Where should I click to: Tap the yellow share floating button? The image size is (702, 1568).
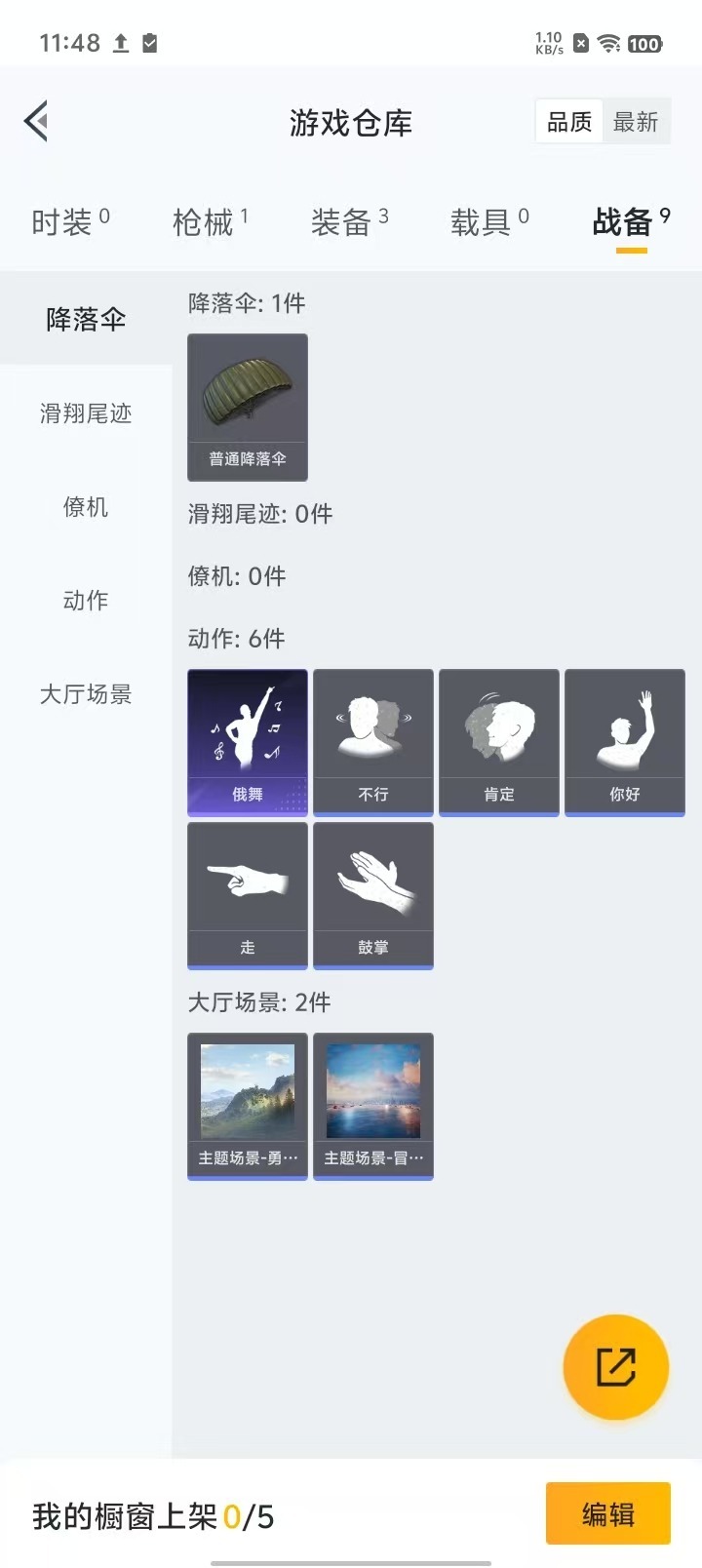click(616, 1366)
